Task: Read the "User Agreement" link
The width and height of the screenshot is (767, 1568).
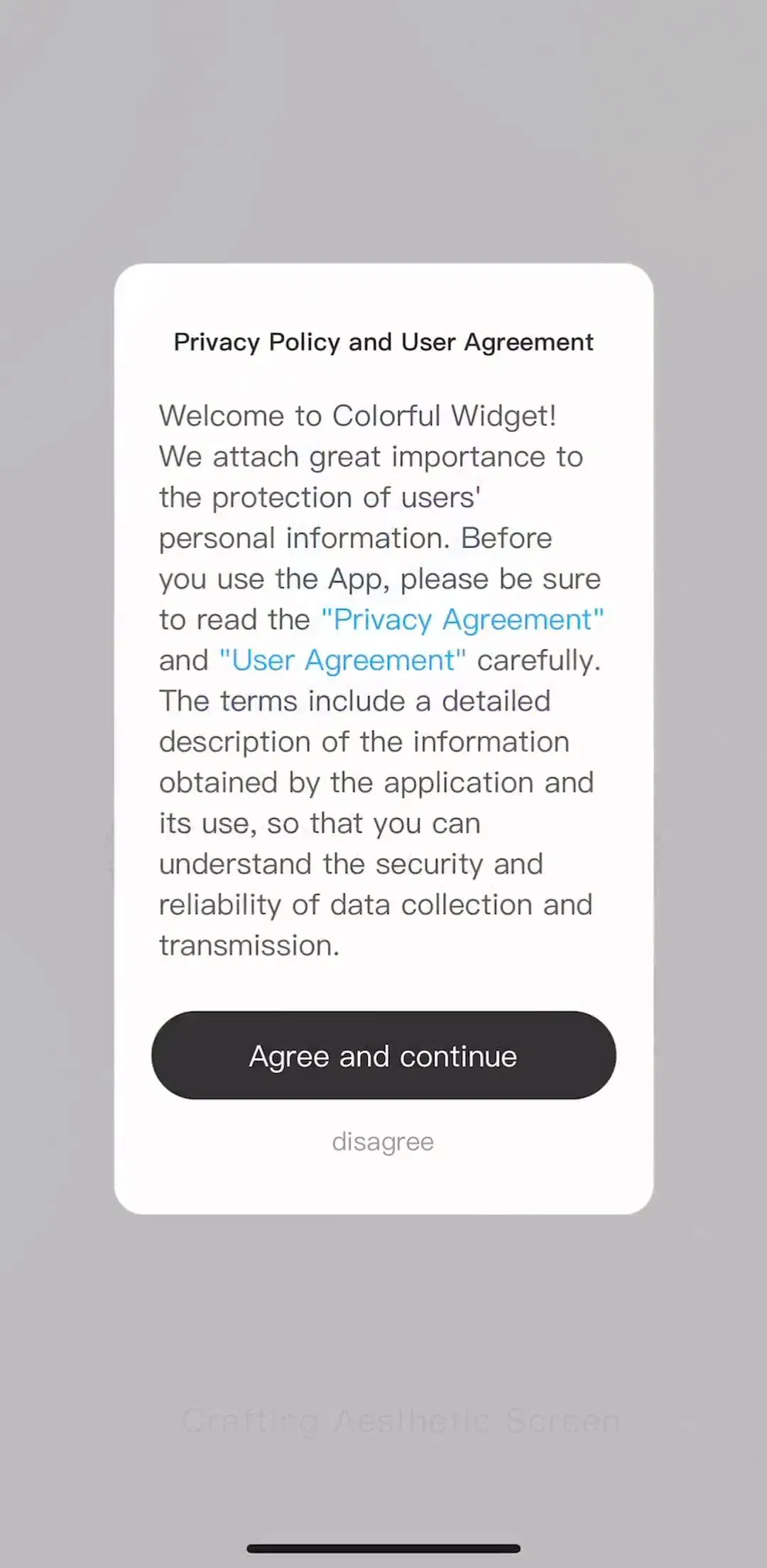Action: [343, 660]
